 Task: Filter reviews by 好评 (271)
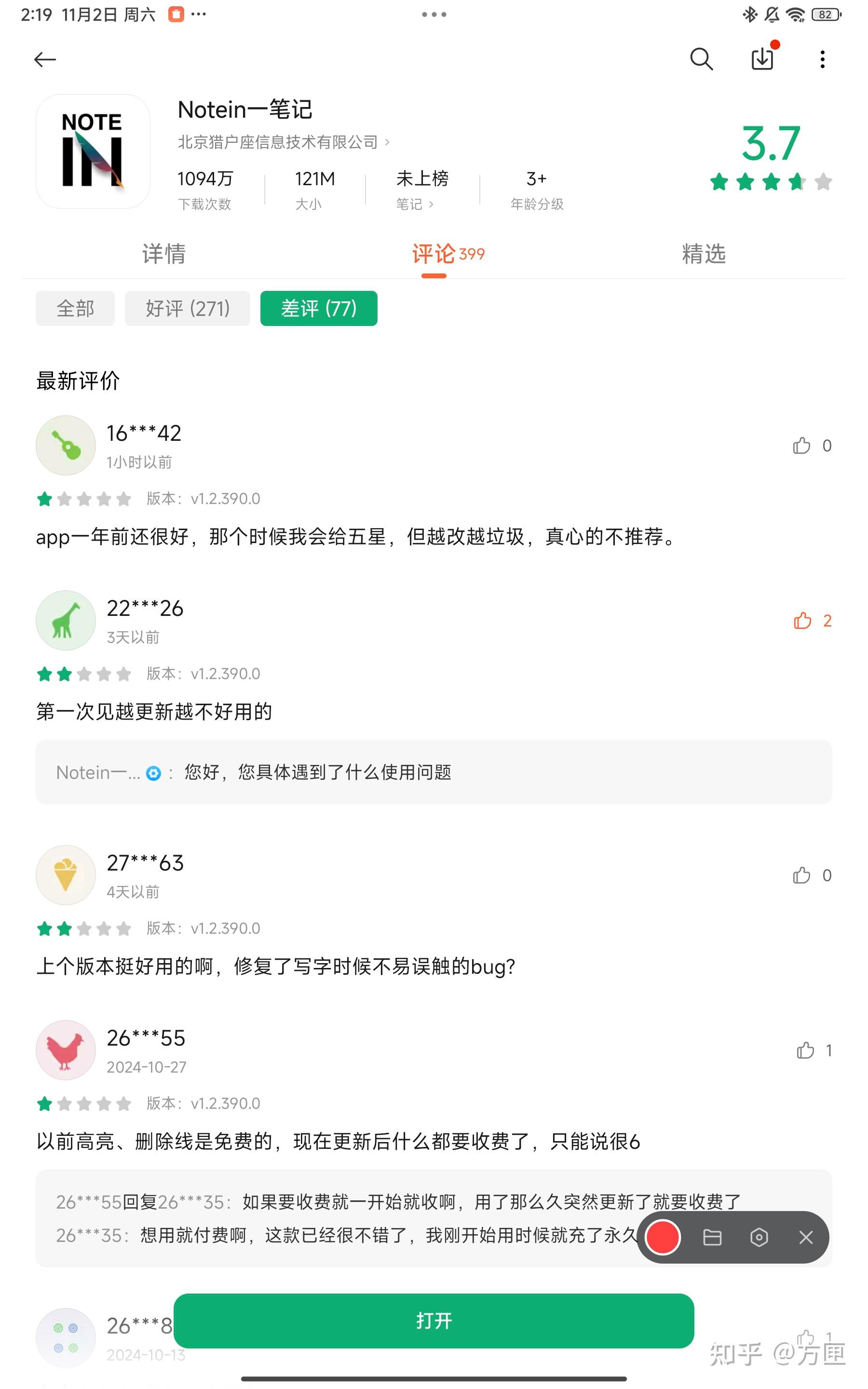pyautogui.click(x=187, y=308)
